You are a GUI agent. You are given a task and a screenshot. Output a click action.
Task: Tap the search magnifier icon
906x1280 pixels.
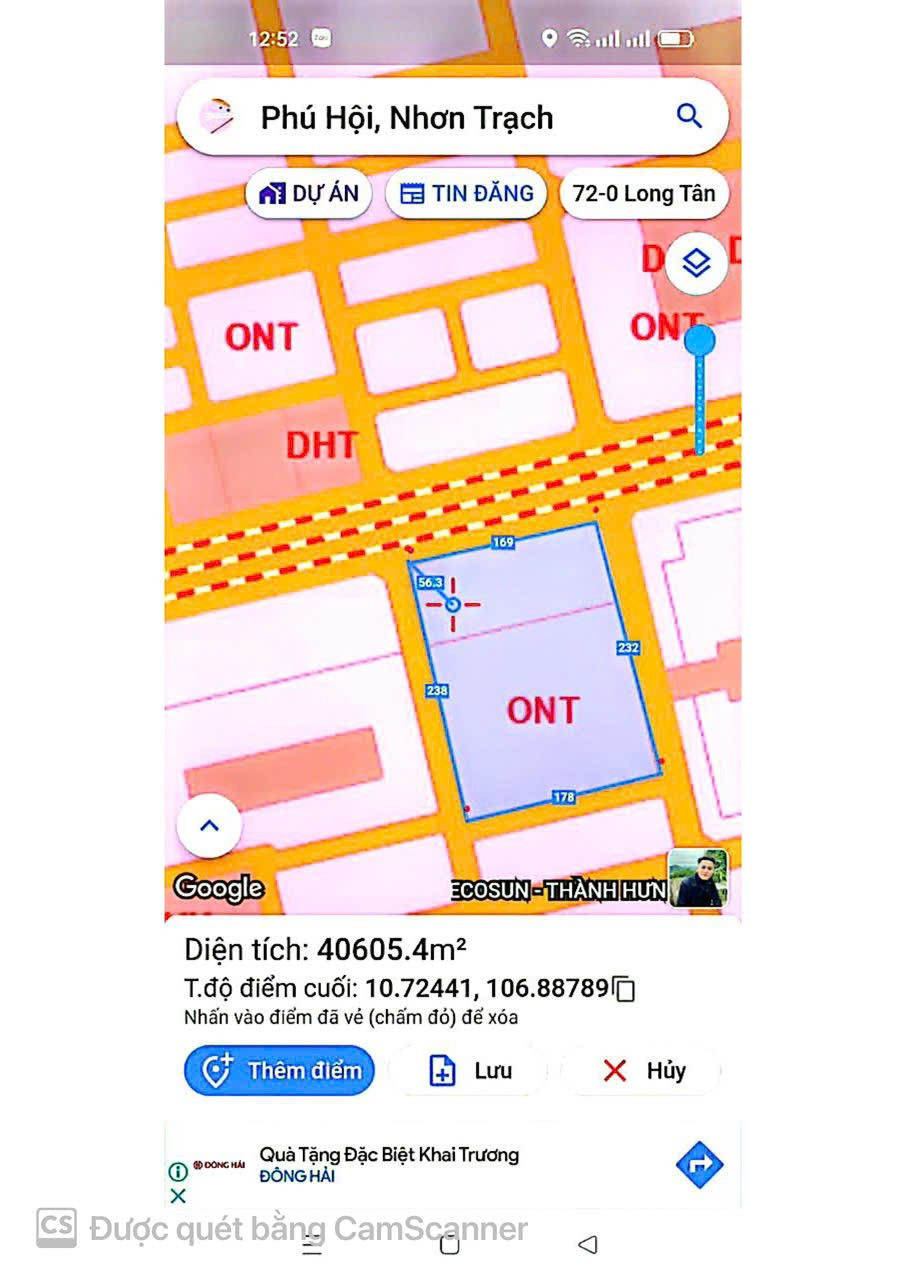pyautogui.click(x=689, y=116)
